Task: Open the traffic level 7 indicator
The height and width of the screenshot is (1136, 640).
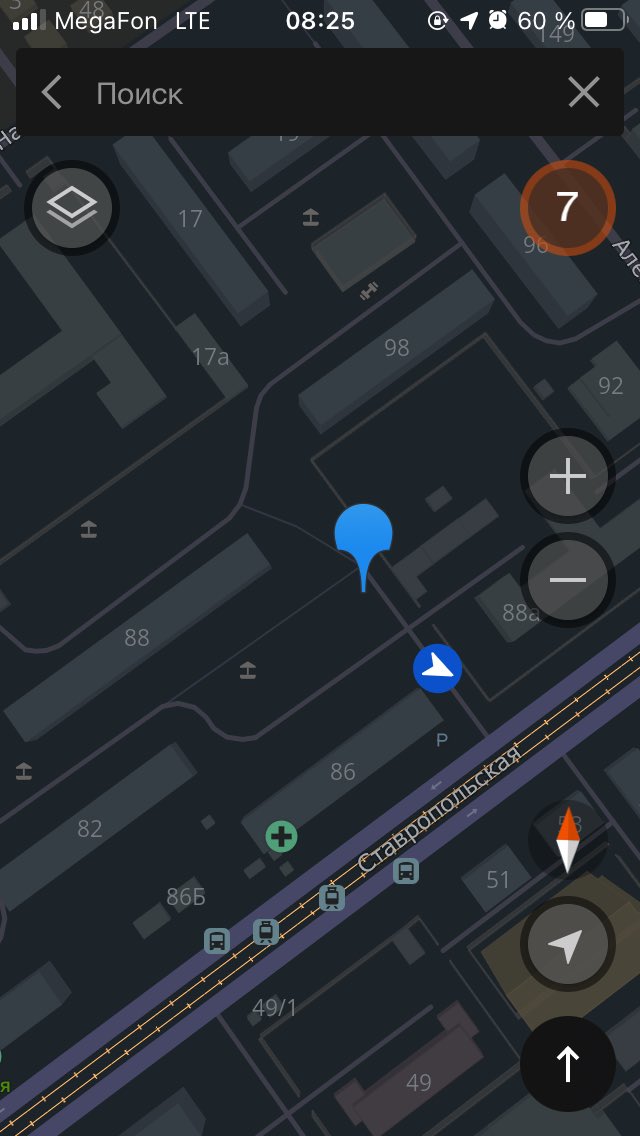Action: [x=568, y=208]
